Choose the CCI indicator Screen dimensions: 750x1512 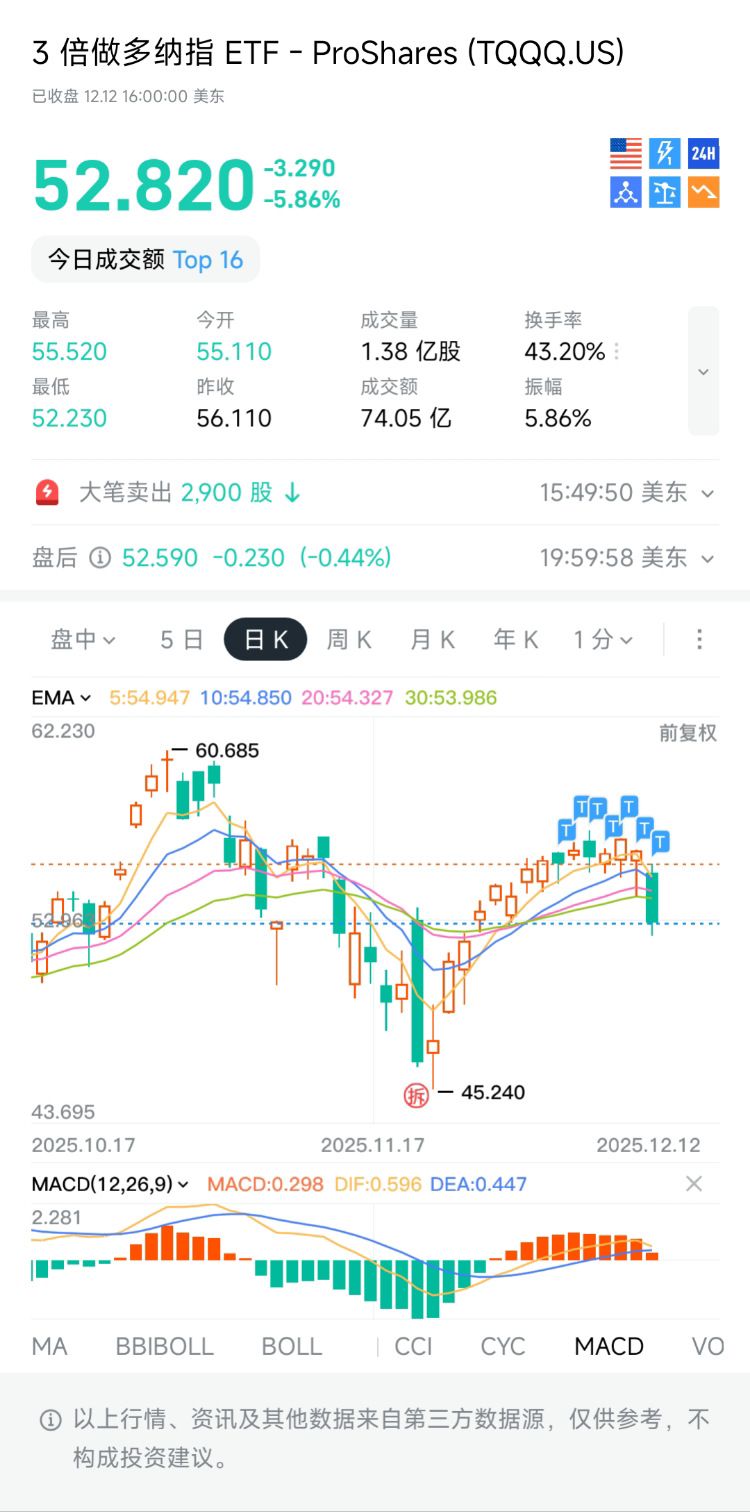click(x=413, y=1346)
